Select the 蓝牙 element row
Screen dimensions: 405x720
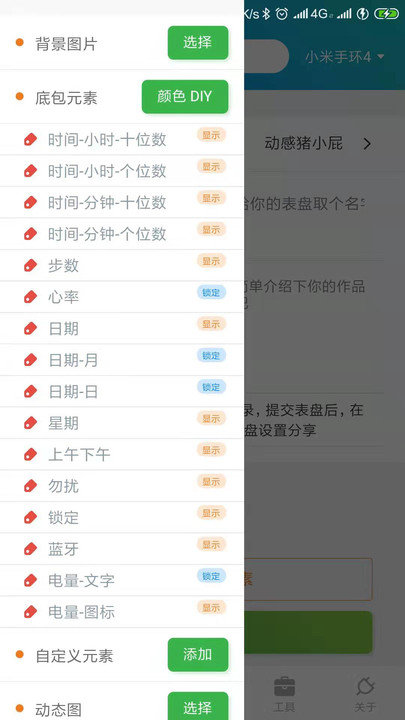point(122,549)
